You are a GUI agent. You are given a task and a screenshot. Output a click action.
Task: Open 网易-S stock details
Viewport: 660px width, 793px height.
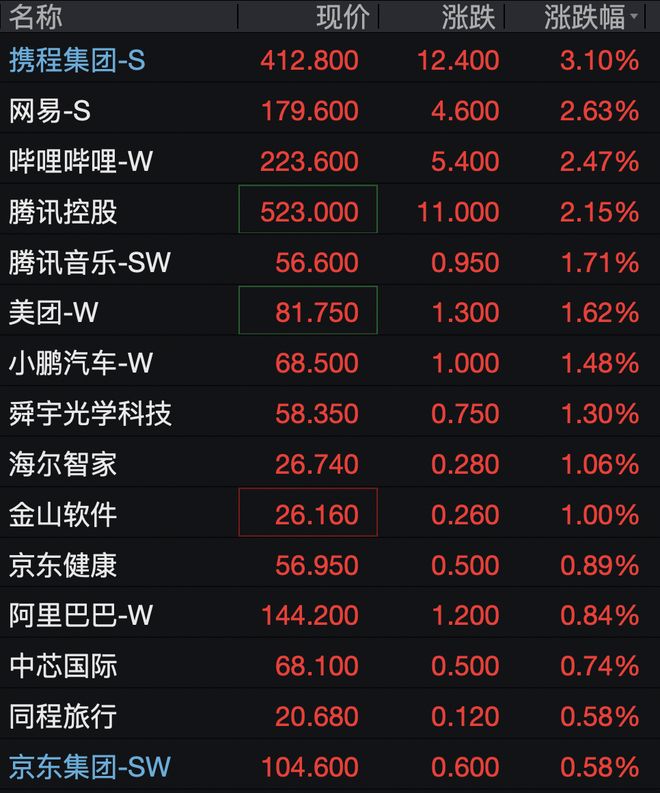coord(50,111)
